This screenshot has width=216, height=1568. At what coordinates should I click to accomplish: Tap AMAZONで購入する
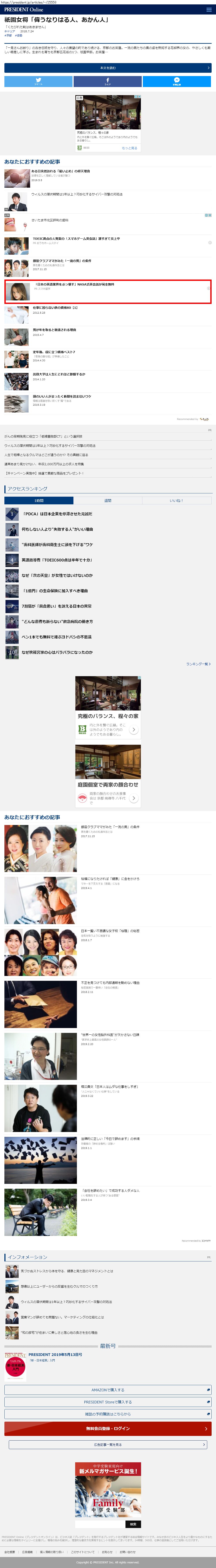tap(108, 1390)
